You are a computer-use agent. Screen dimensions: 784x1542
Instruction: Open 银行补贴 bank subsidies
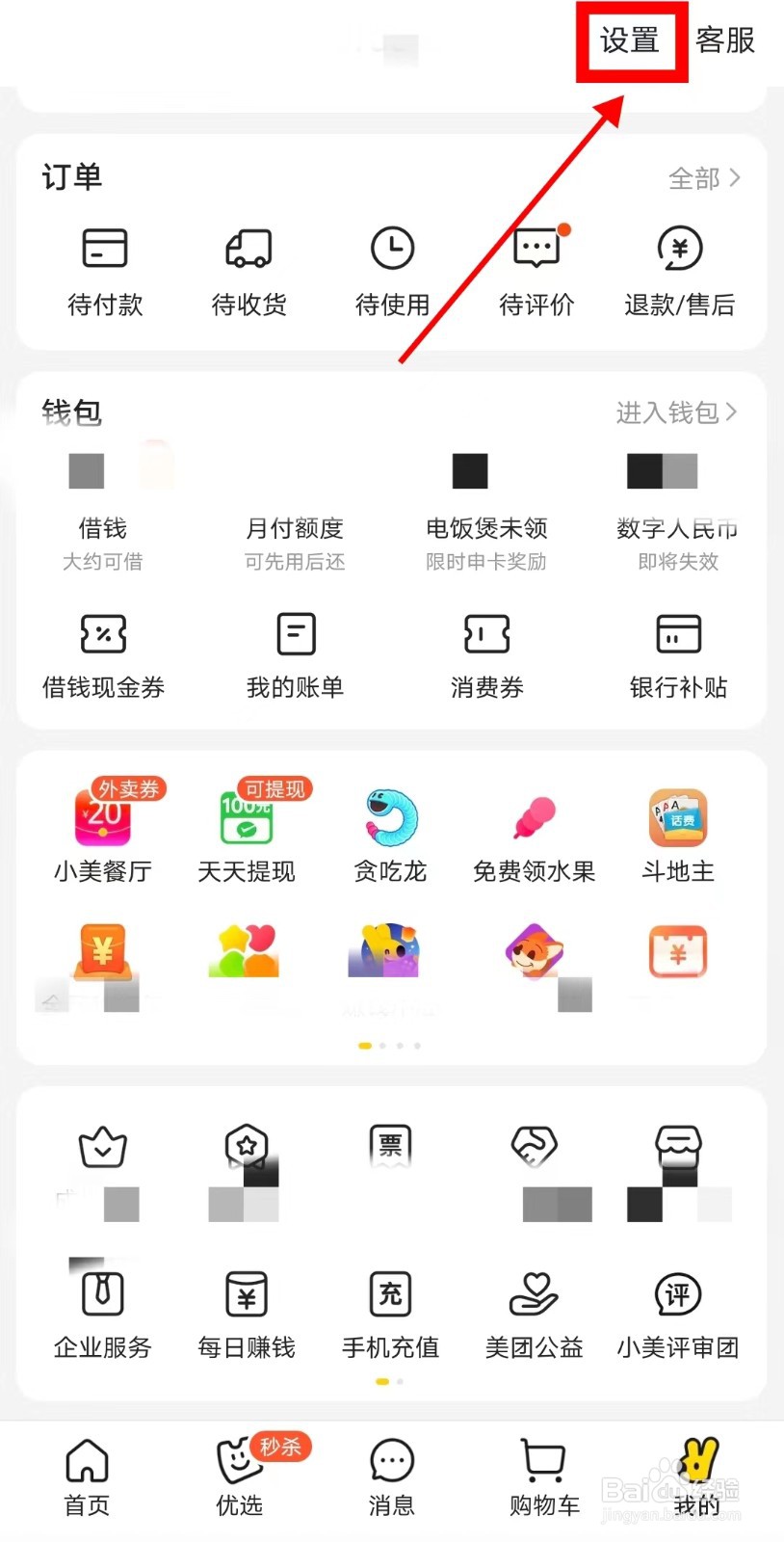coord(677,655)
